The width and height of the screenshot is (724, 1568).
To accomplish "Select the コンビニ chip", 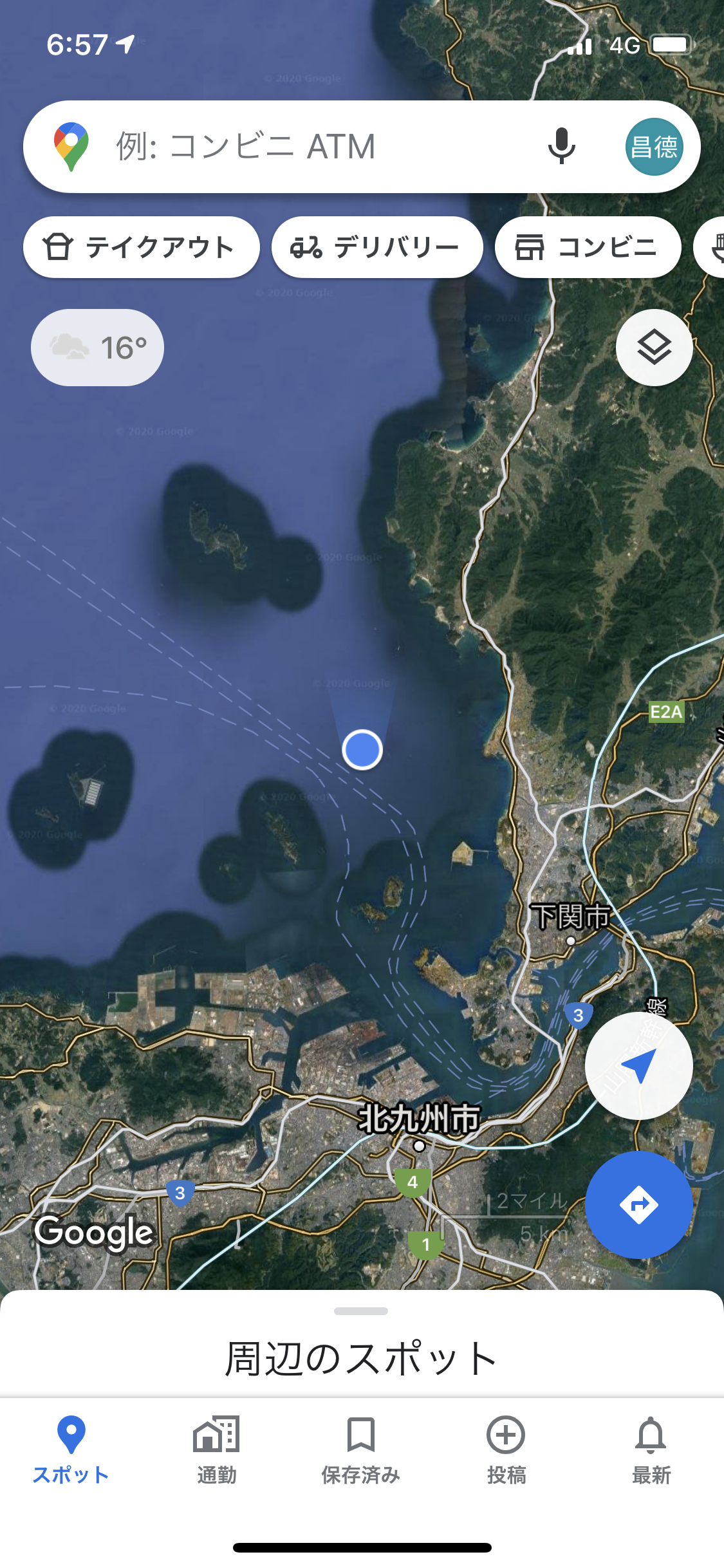I will coord(588,247).
